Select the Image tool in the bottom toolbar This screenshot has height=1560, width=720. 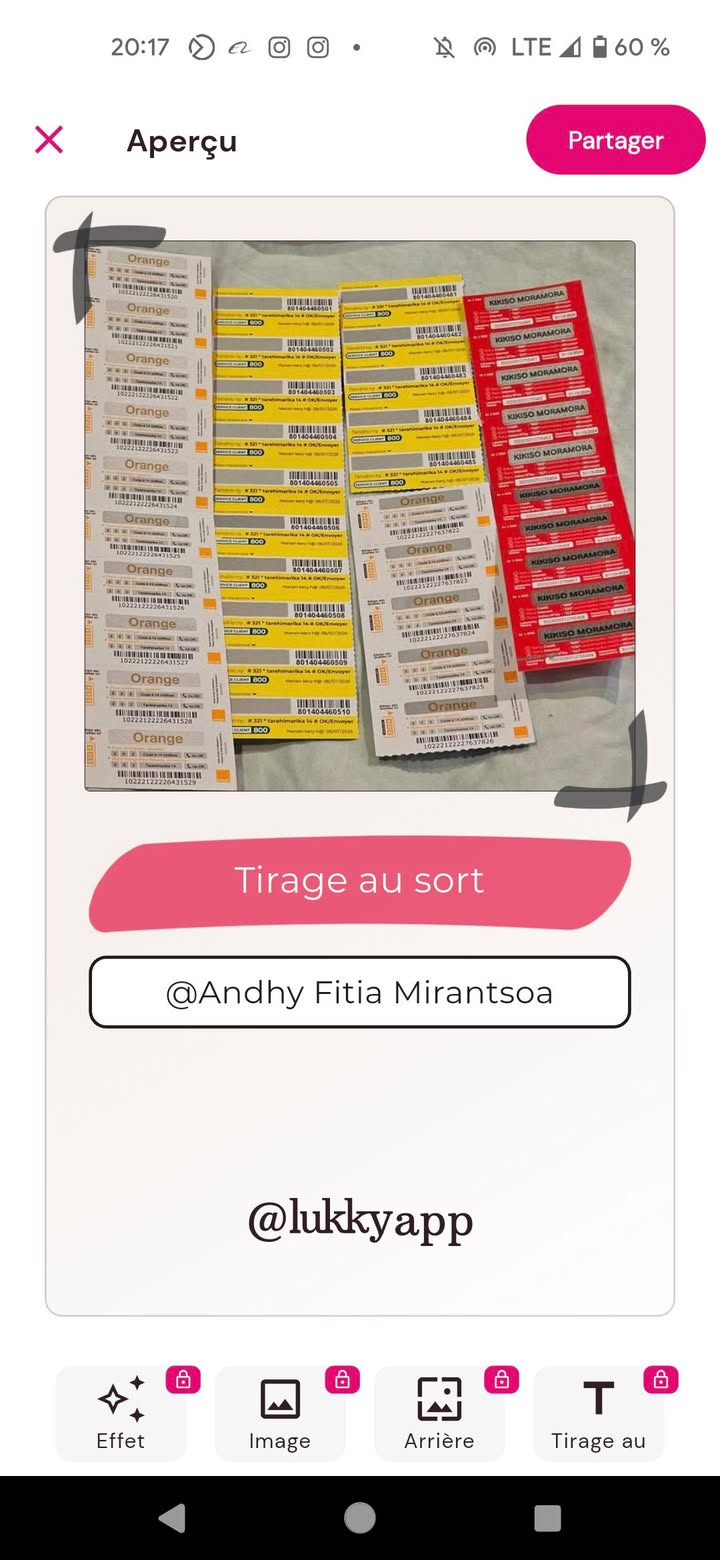point(280,1413)
